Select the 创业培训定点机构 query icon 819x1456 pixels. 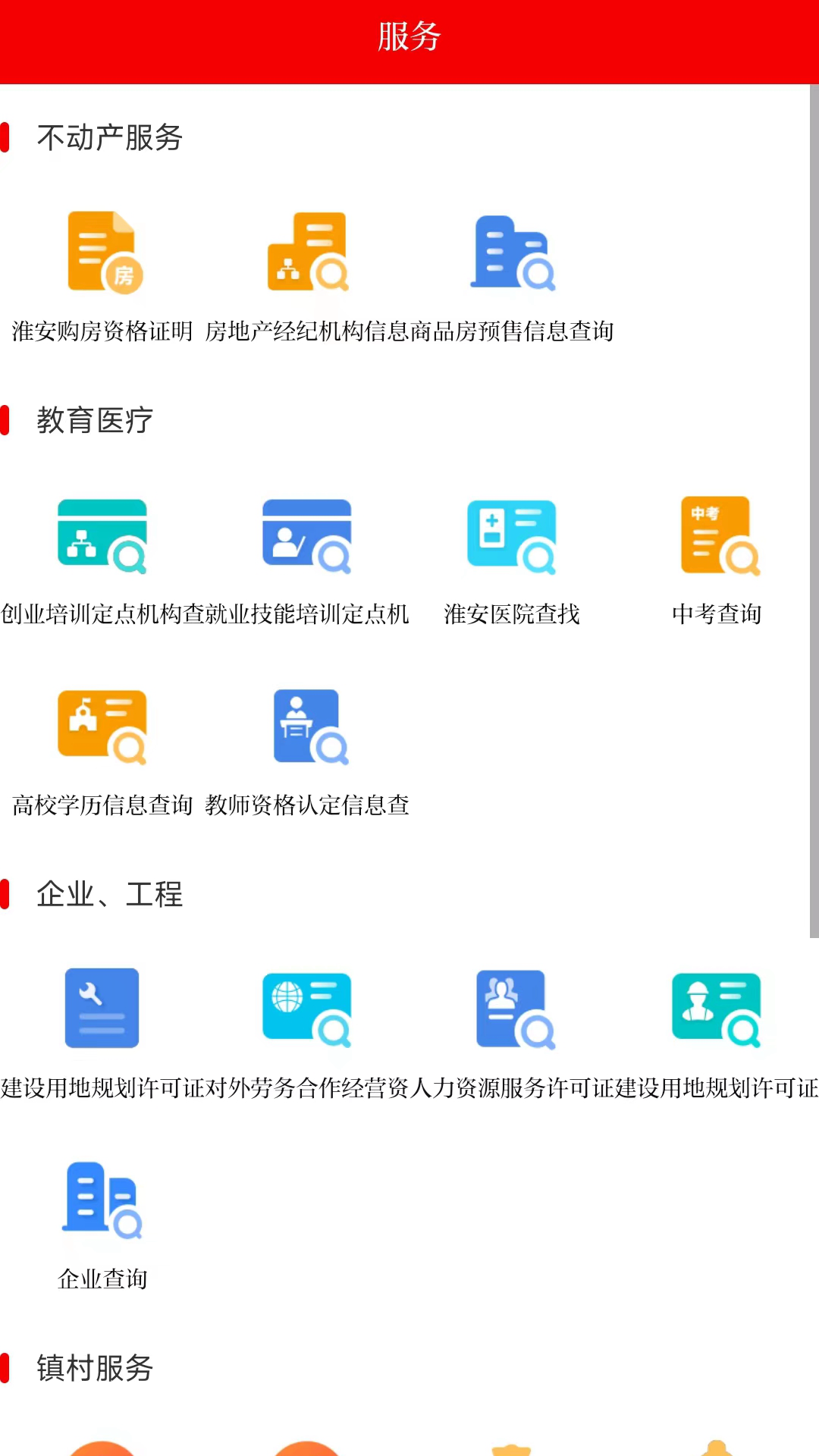[102, 535]
